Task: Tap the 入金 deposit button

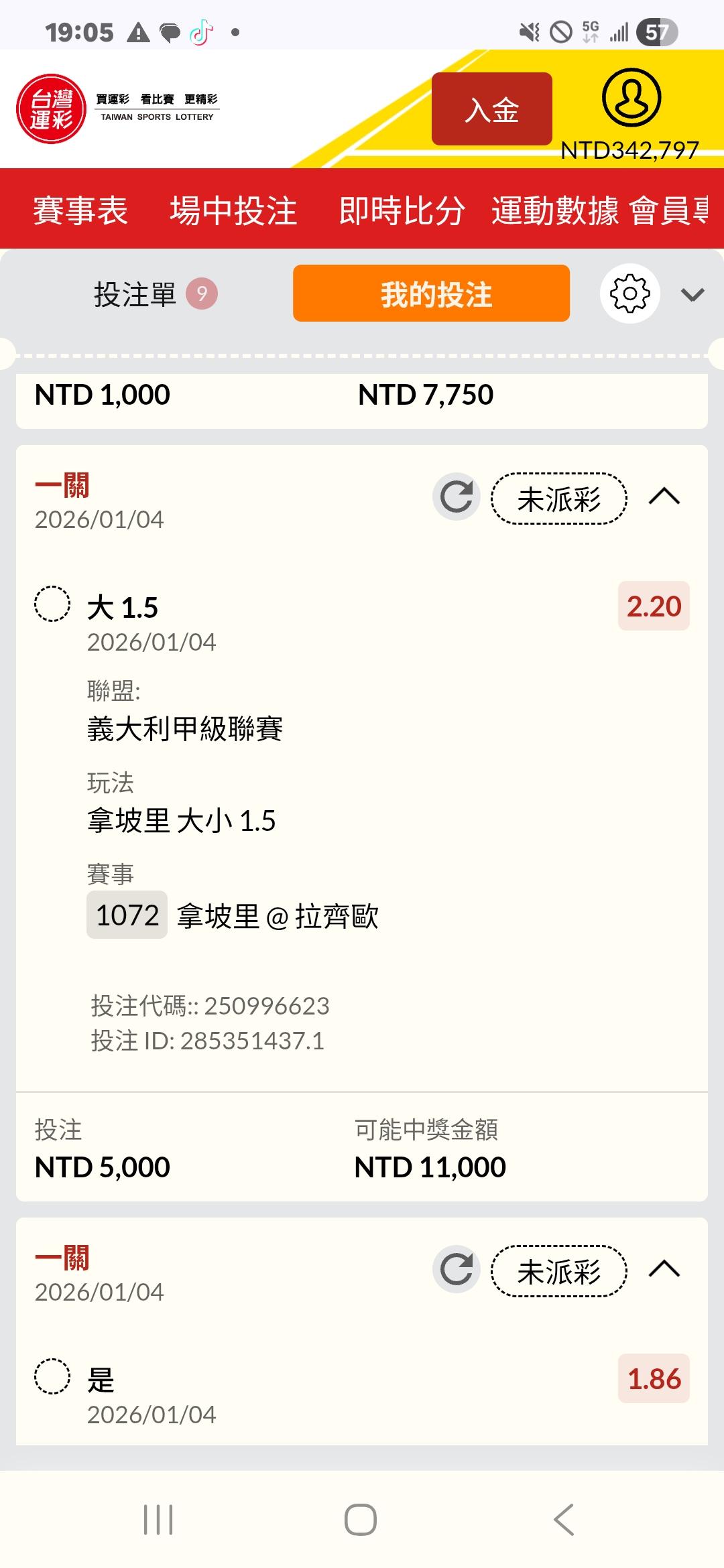Action: (x=491, y=109)
